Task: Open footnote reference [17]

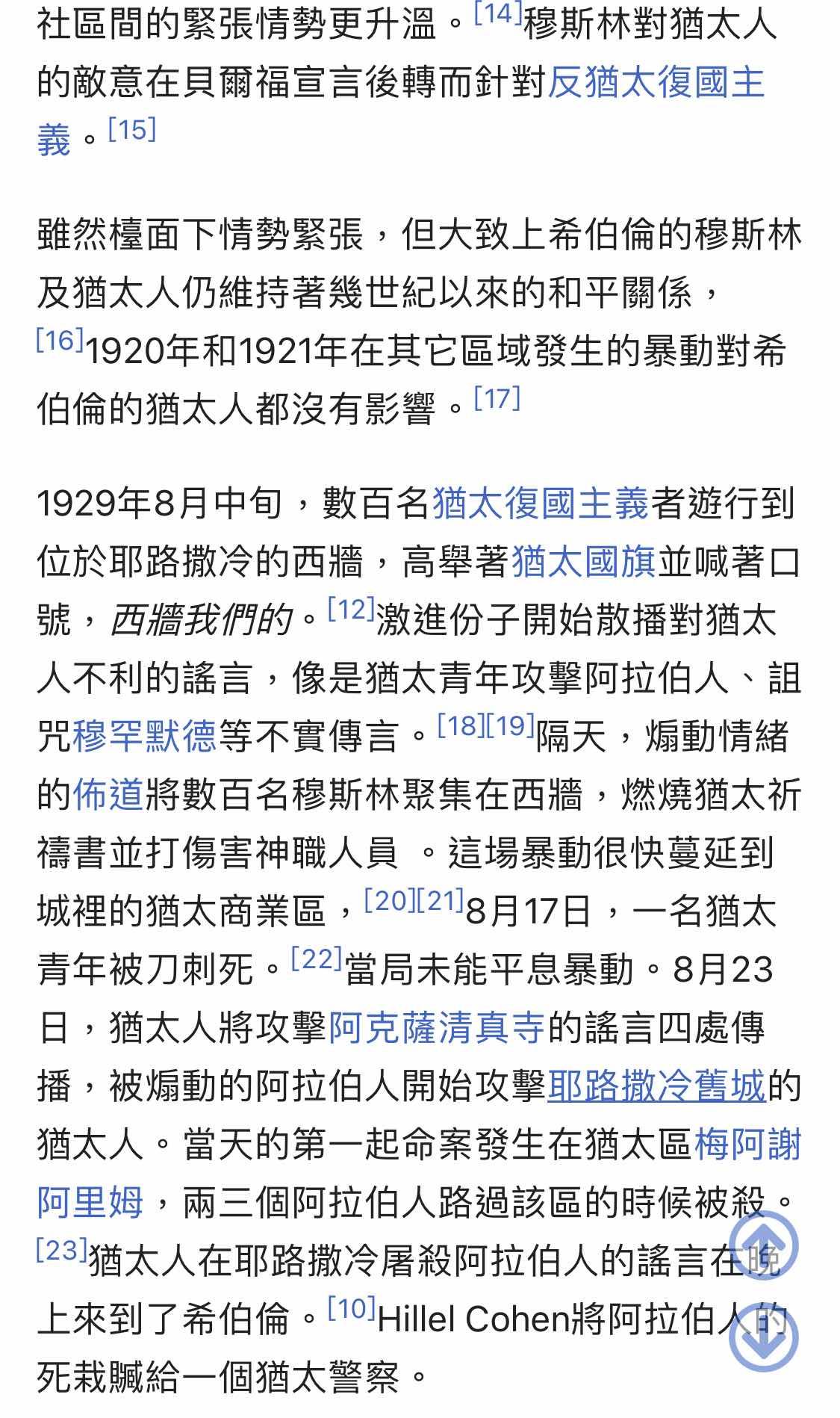Action: [x=497, y=398]
